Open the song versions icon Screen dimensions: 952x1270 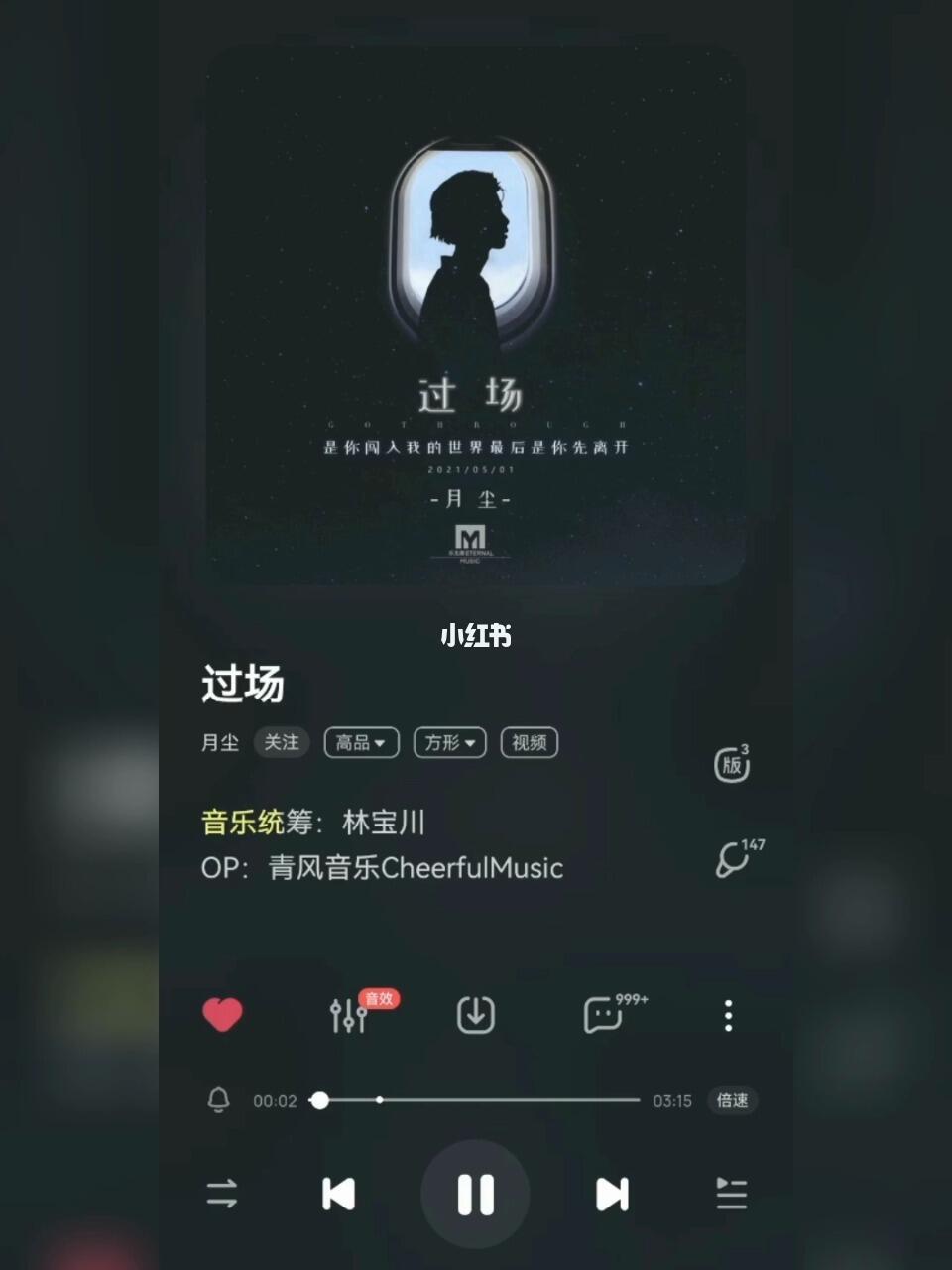click(732, 764)
